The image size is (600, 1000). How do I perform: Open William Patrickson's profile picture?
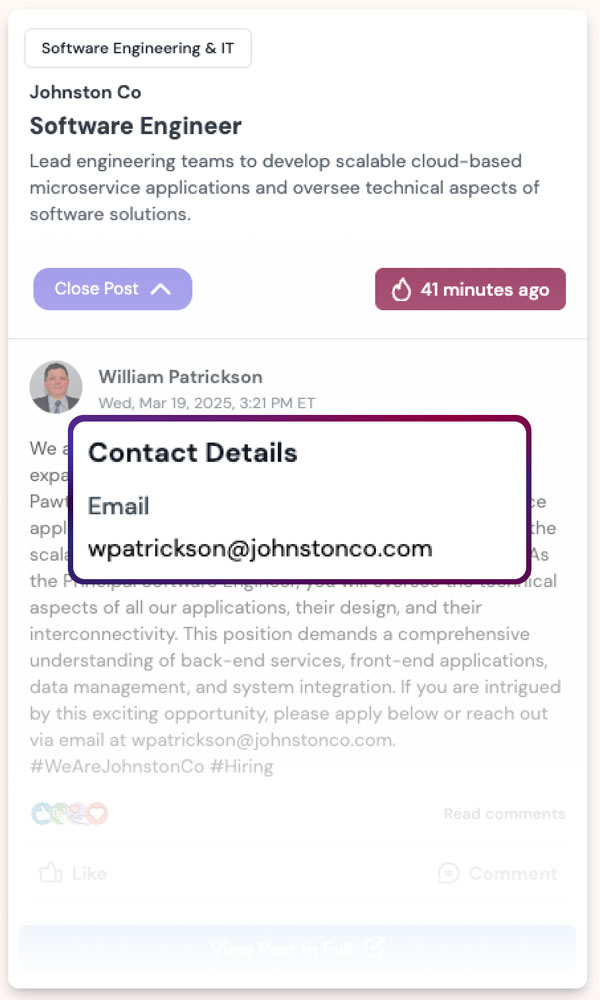coord(56,387)
